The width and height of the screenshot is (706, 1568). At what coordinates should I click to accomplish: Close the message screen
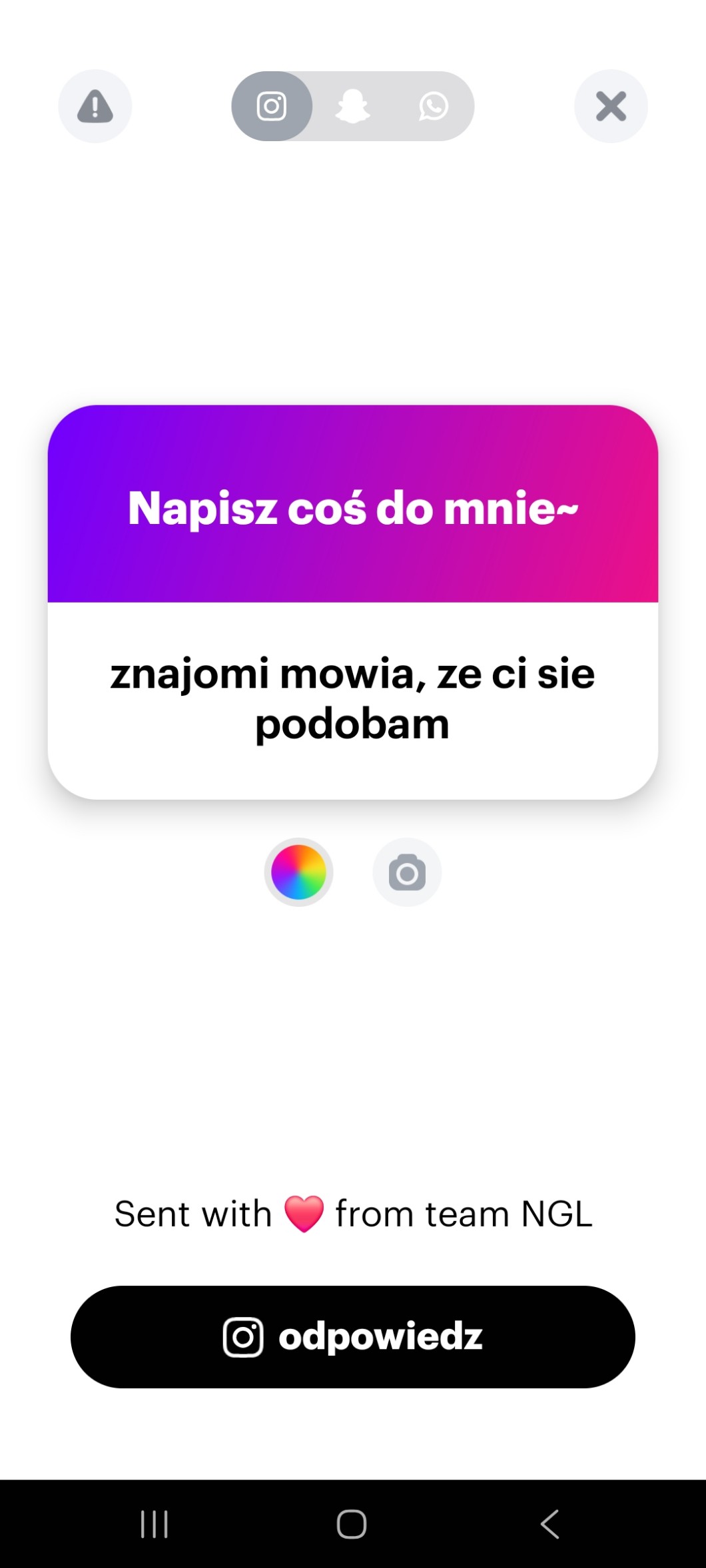[611, 107]
